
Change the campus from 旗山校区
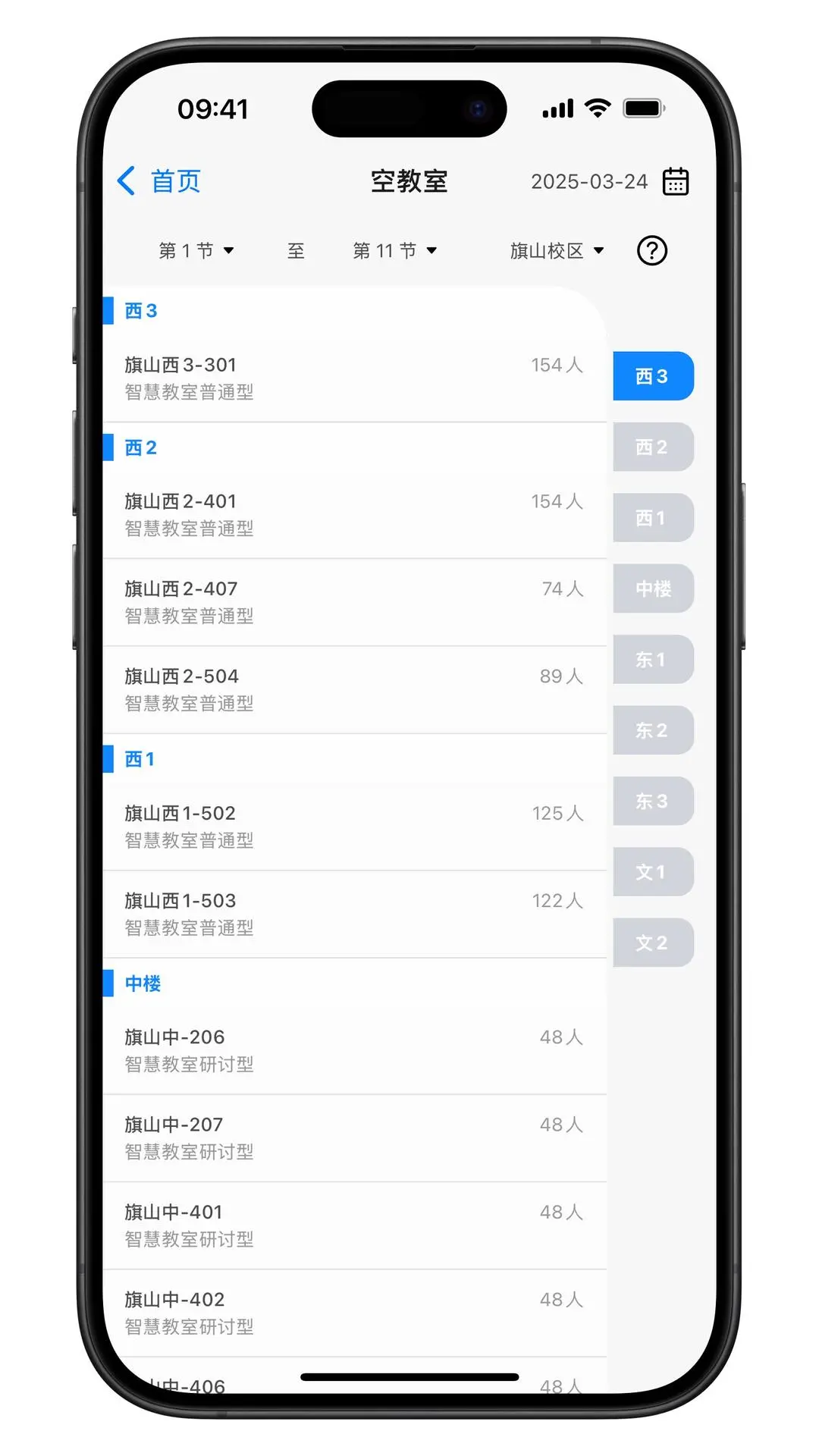(557, 250)
